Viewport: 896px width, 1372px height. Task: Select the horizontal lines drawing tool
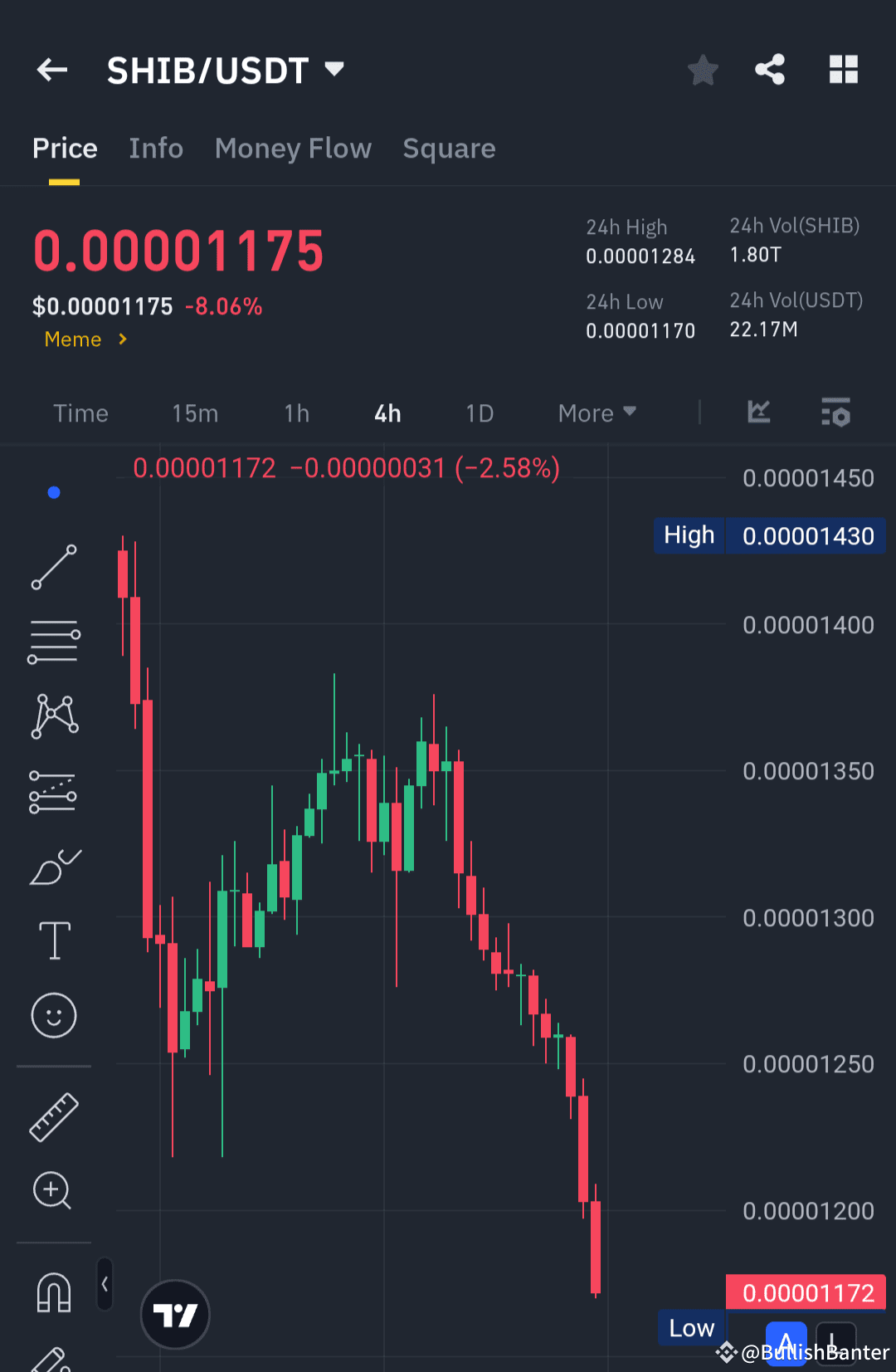(x=53, y=640)
